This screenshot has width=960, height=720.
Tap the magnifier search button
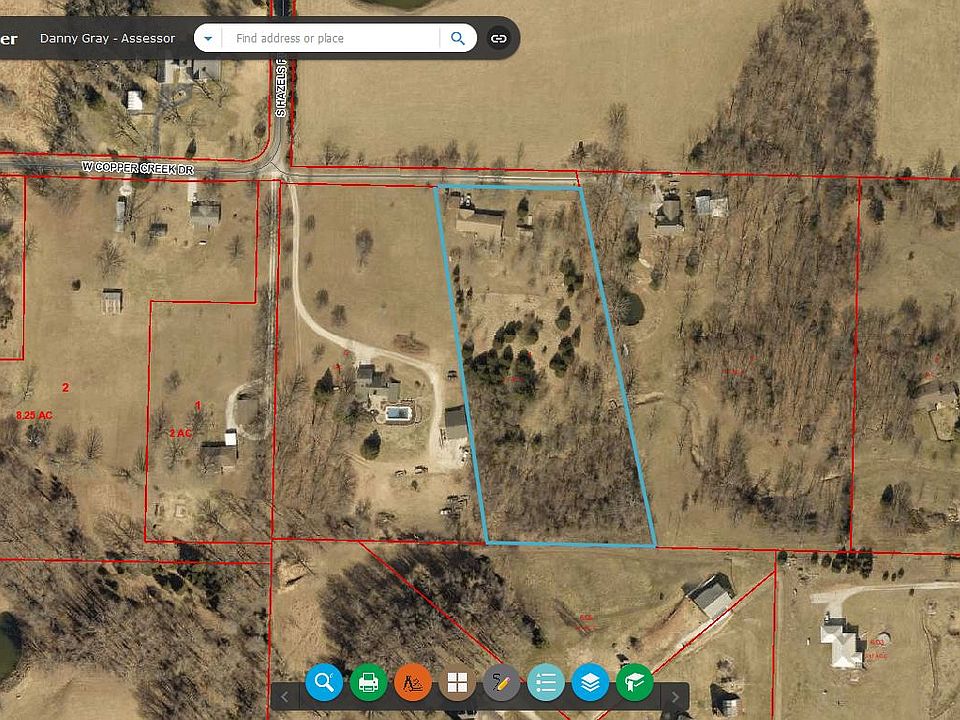457,39
